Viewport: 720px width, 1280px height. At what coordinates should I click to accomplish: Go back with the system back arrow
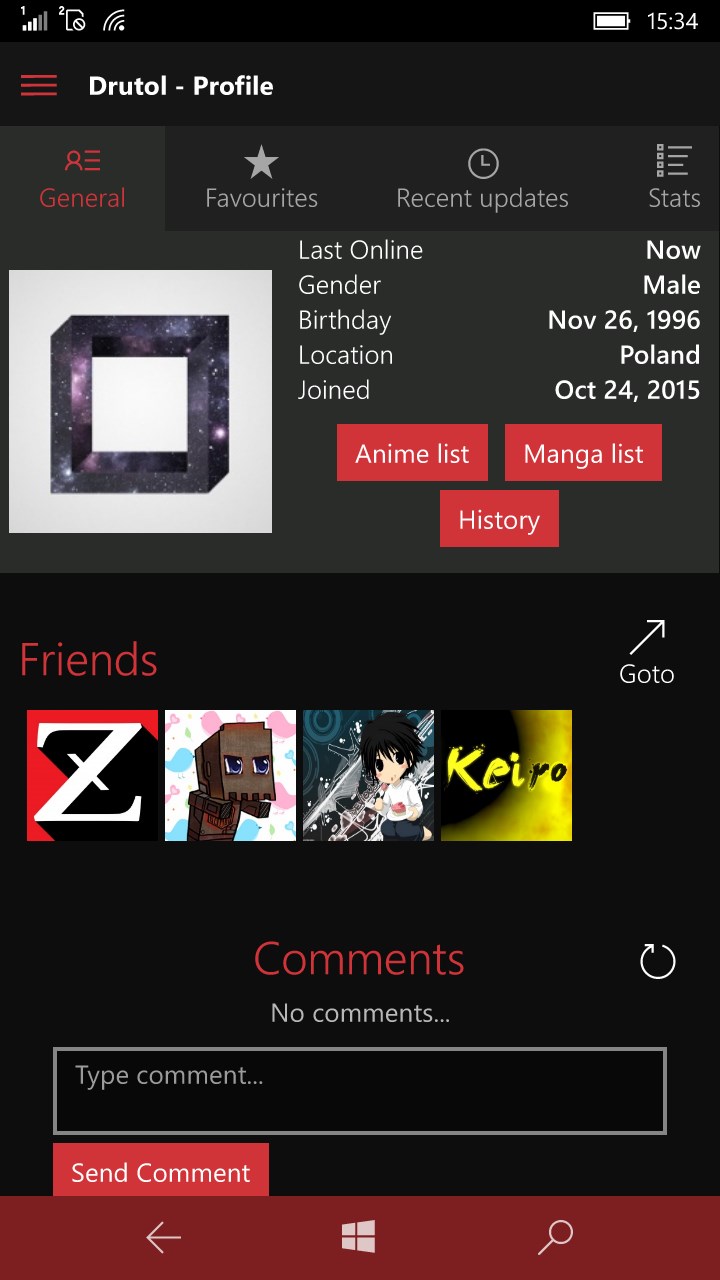coord(163,1238)
